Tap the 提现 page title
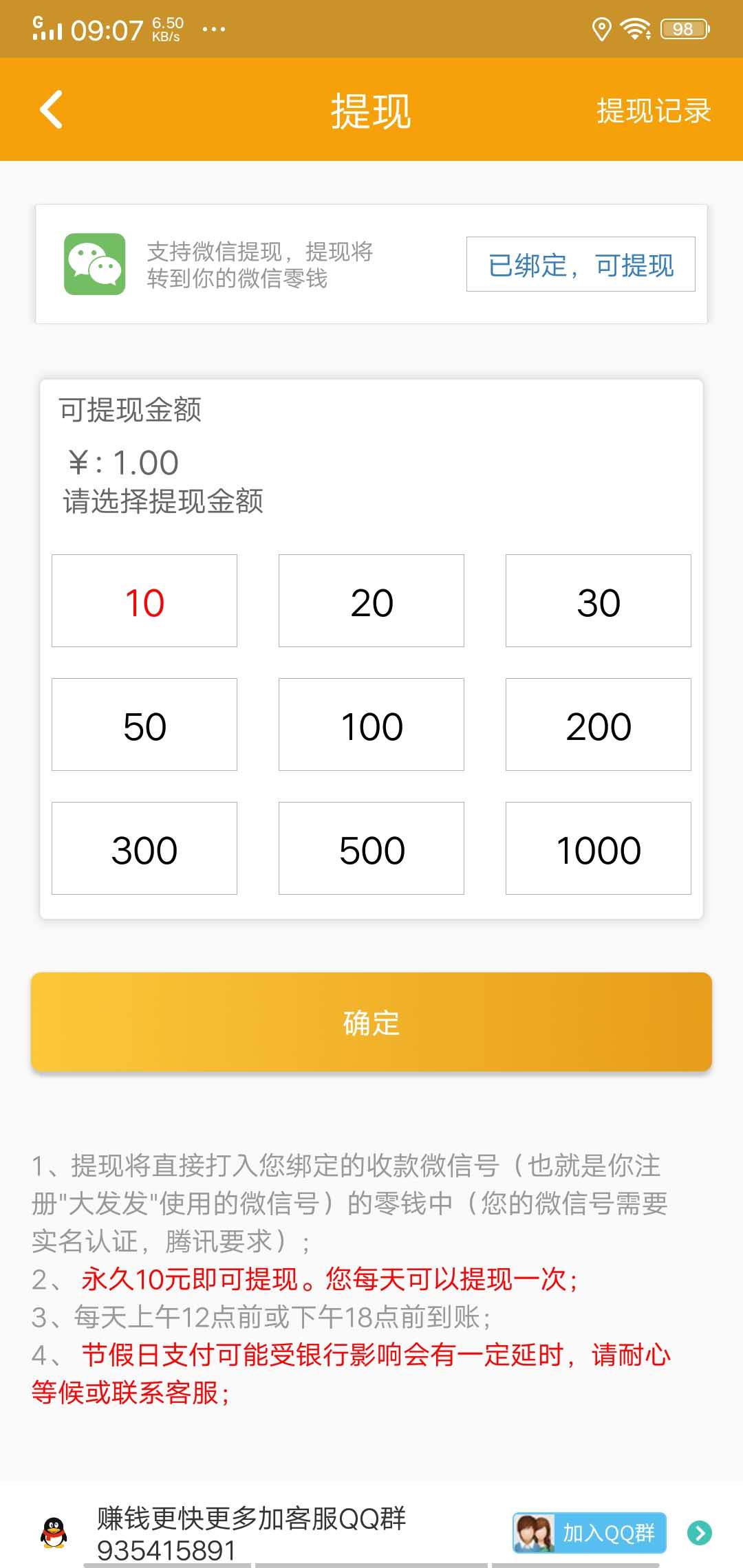 [x=371, y=112]
